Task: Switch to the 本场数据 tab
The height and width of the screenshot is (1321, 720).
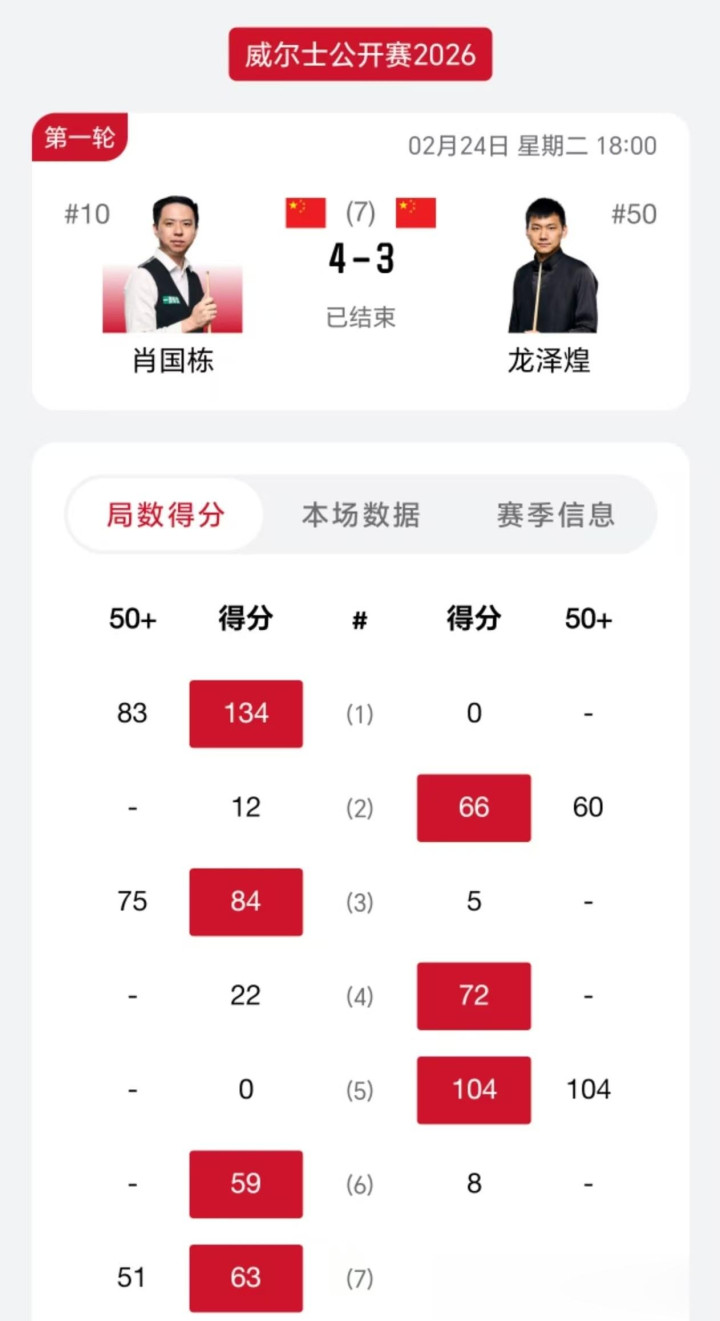Action: pyautogui.click(x=360, y=515)
